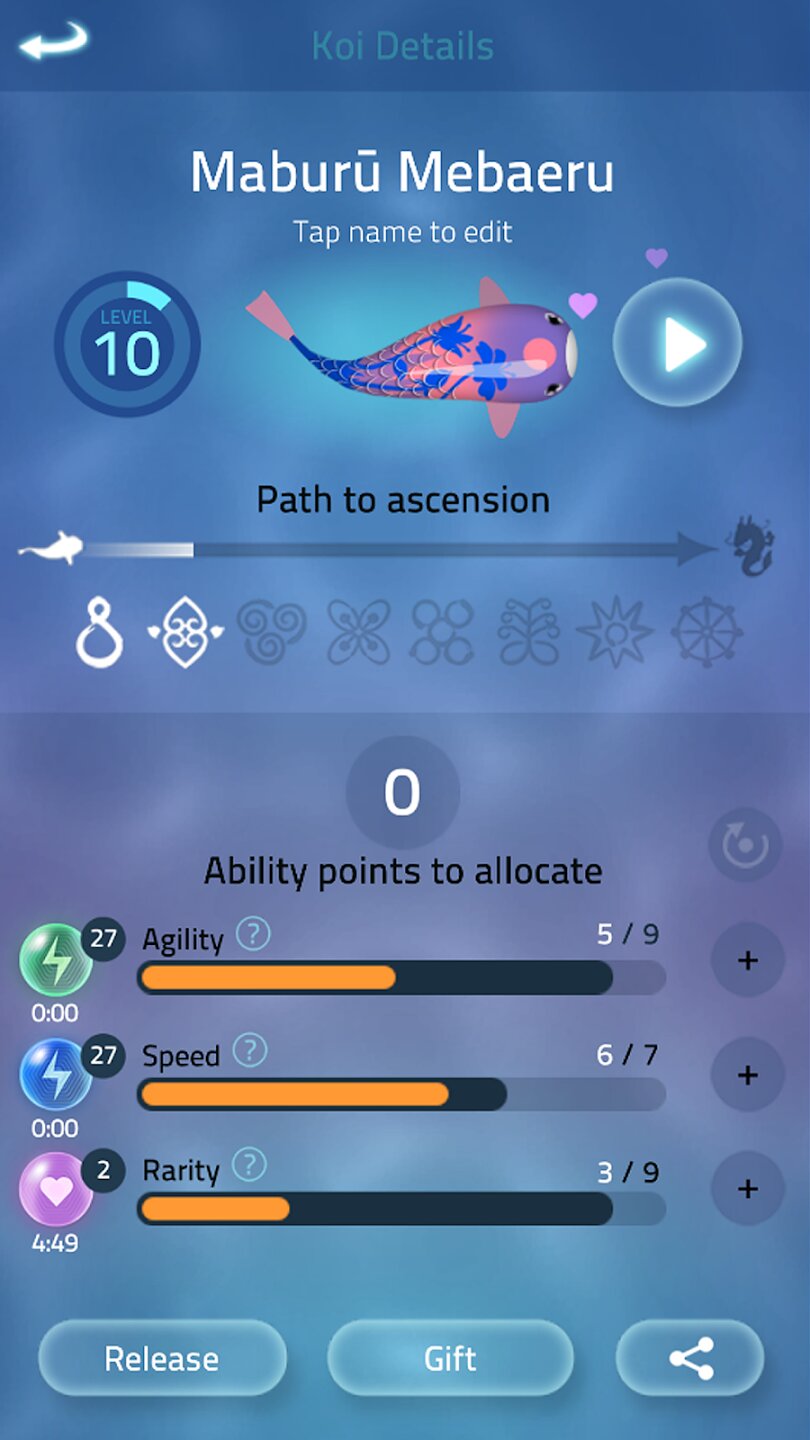This screenshot has height=1440, width=810.
Task: Share this koi
Action: [690, 1358]
